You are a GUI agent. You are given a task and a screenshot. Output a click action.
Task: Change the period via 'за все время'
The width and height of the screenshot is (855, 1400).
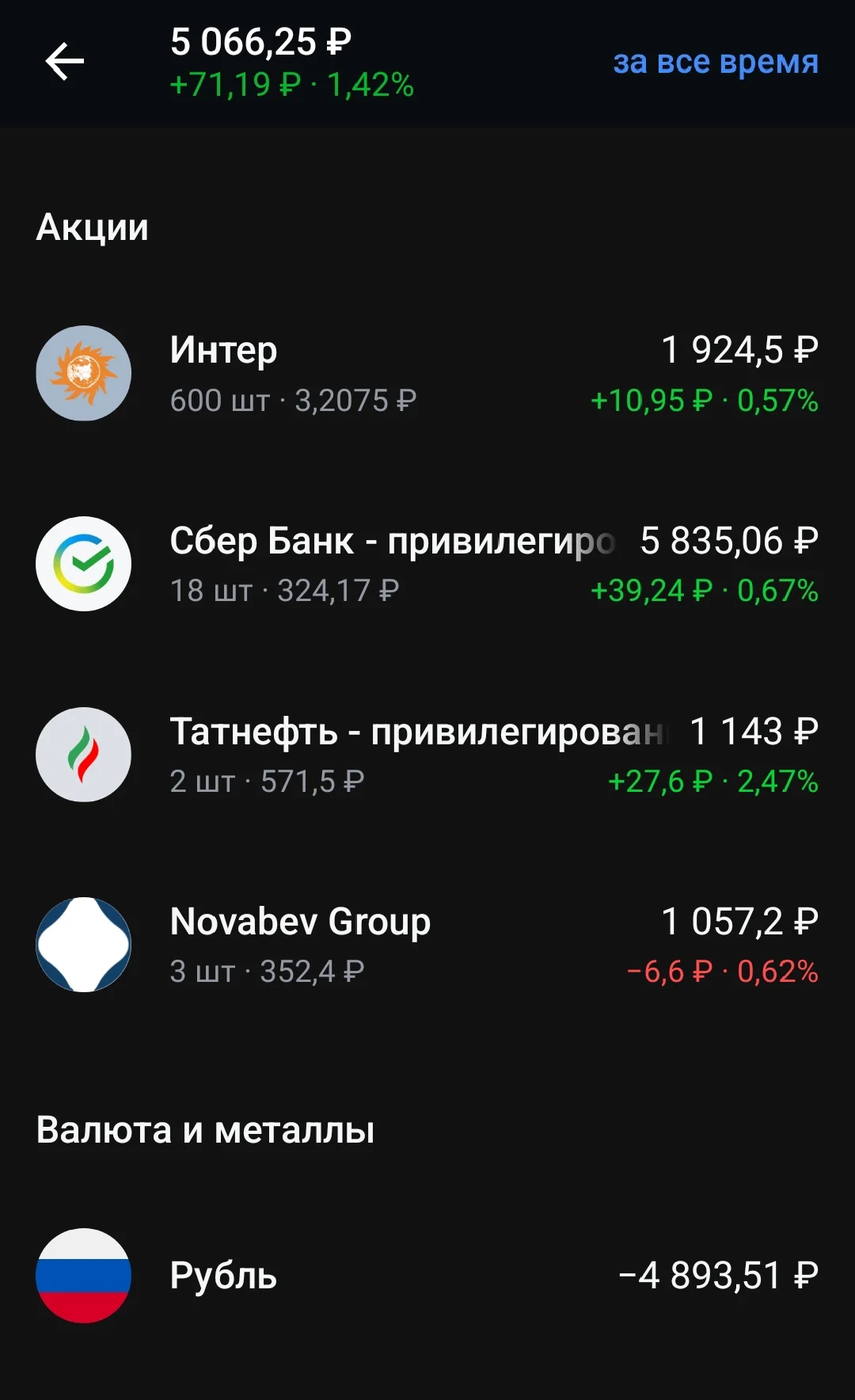click(x=716, y=62)
